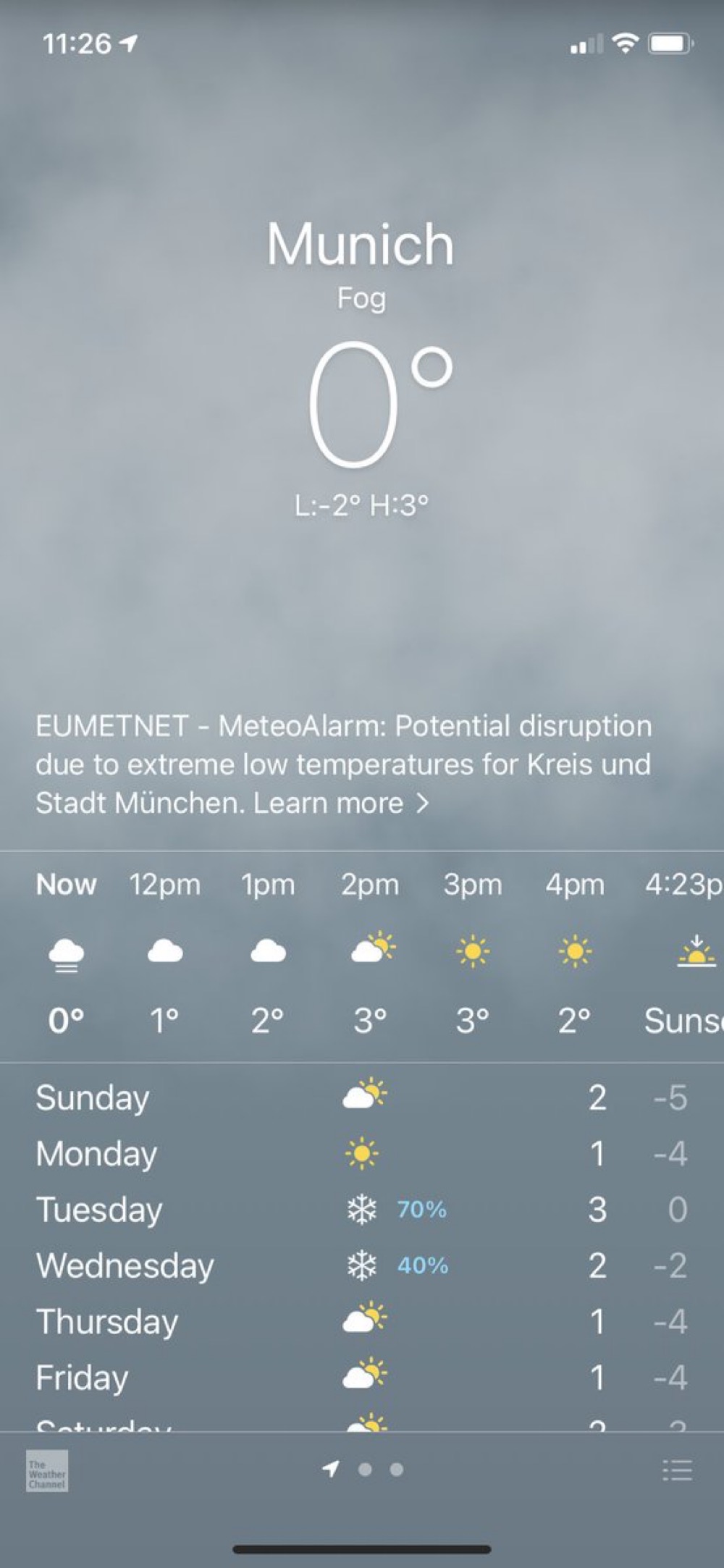
Task: Open the city list icon
Action: (677, 1470)
